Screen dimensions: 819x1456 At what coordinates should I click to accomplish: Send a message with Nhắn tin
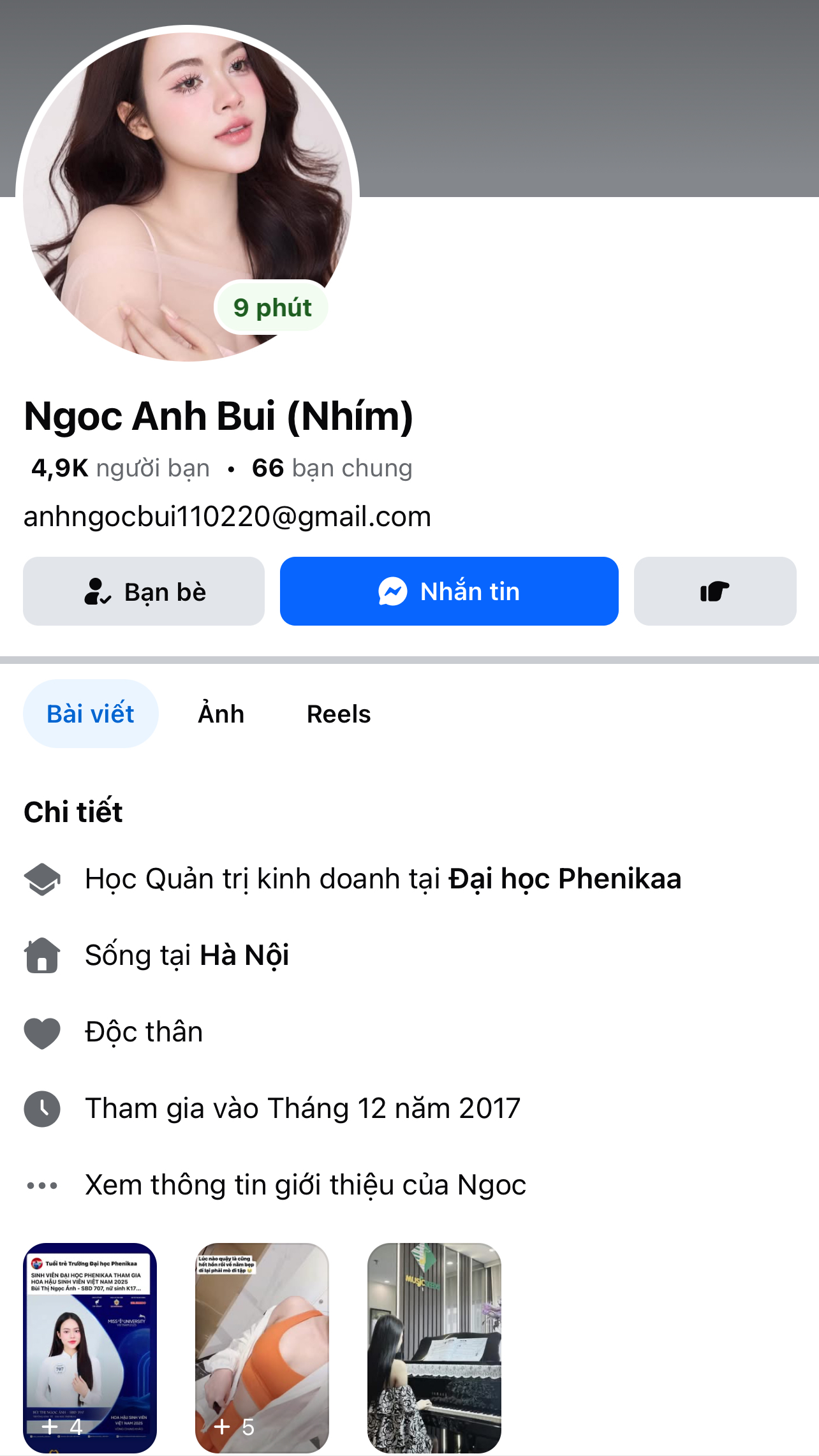click(449, 591)
